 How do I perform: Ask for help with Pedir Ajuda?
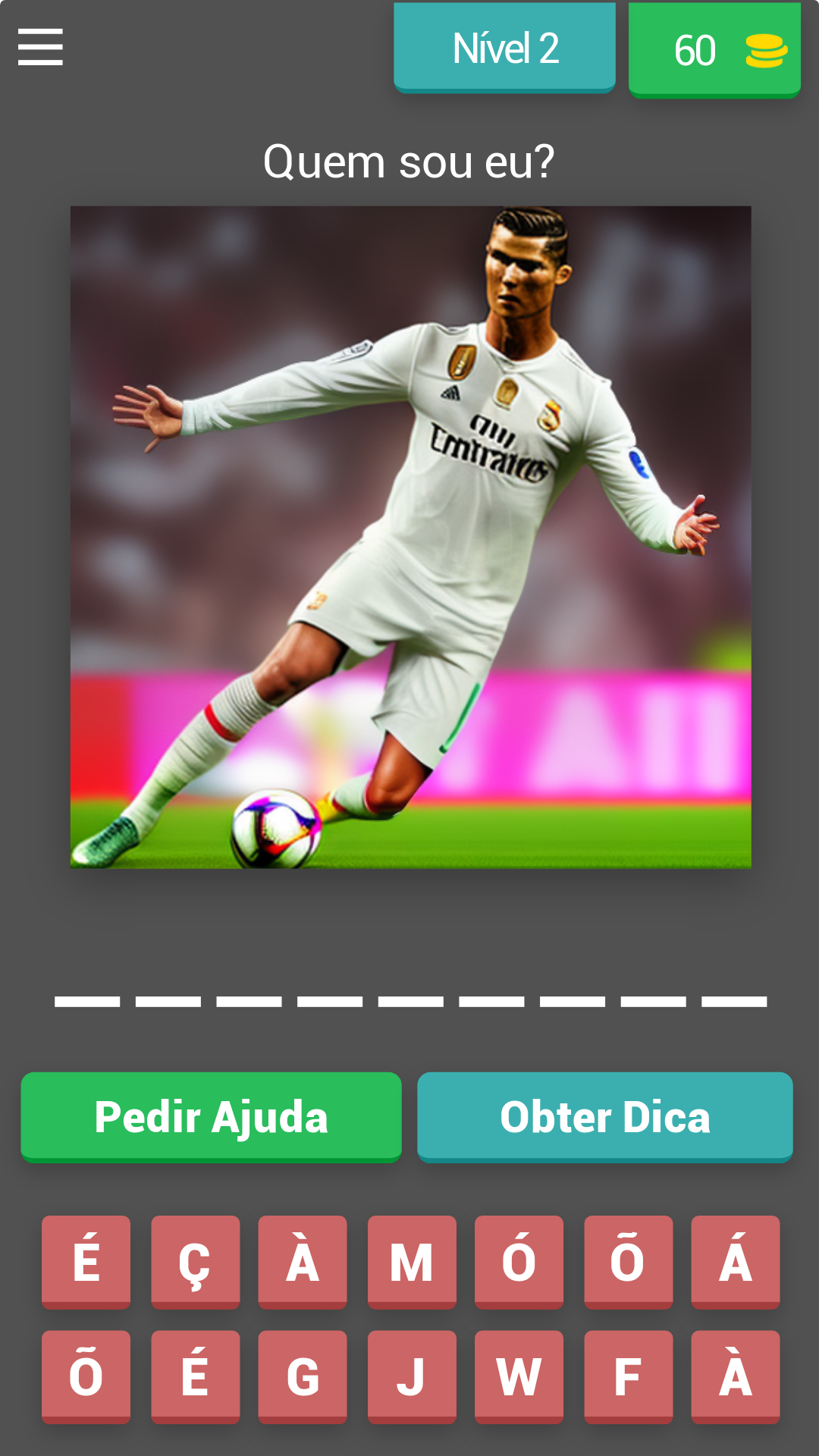(x=211, y=1116)
